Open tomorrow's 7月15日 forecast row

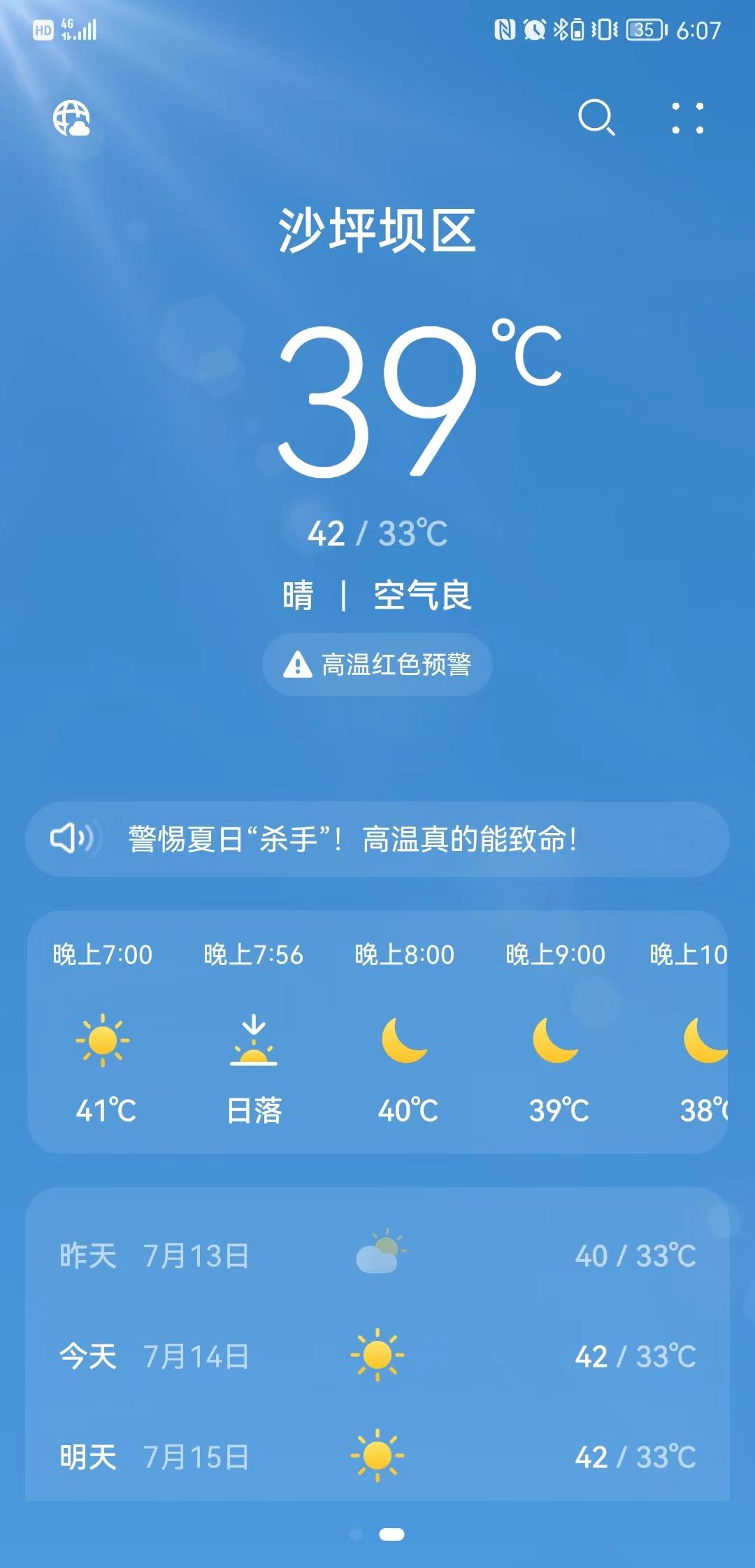[377, 1457]
